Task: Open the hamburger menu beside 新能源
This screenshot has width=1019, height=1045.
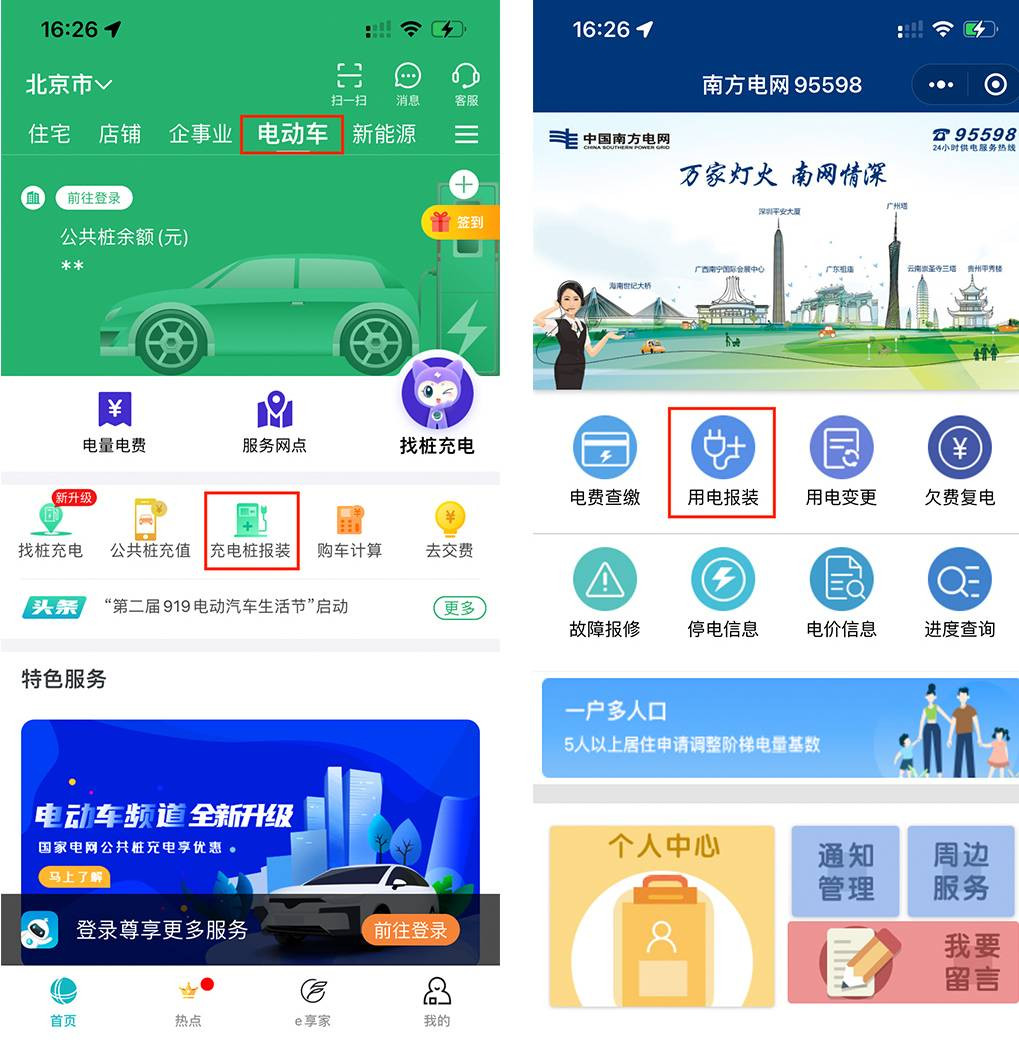Action: pyautogui.click(x=466, y=134)
